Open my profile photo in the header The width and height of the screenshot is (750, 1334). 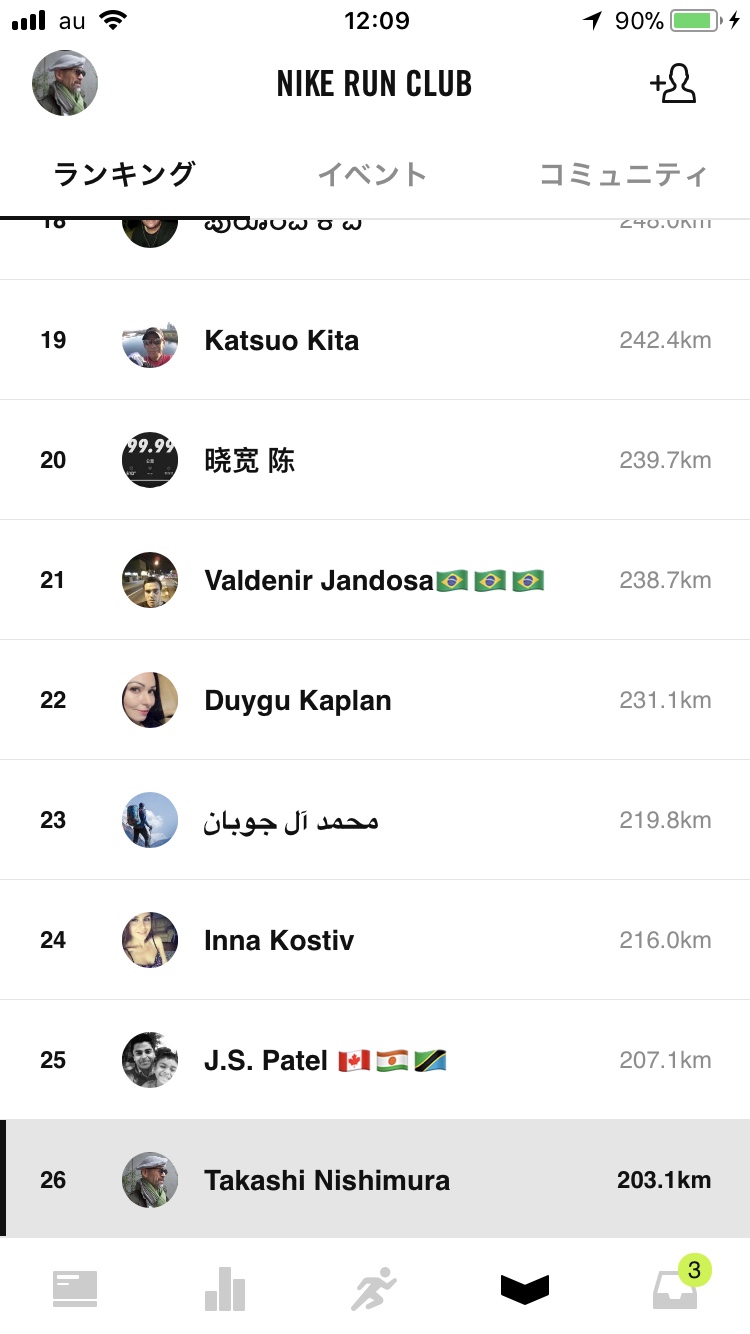[65, 84]
